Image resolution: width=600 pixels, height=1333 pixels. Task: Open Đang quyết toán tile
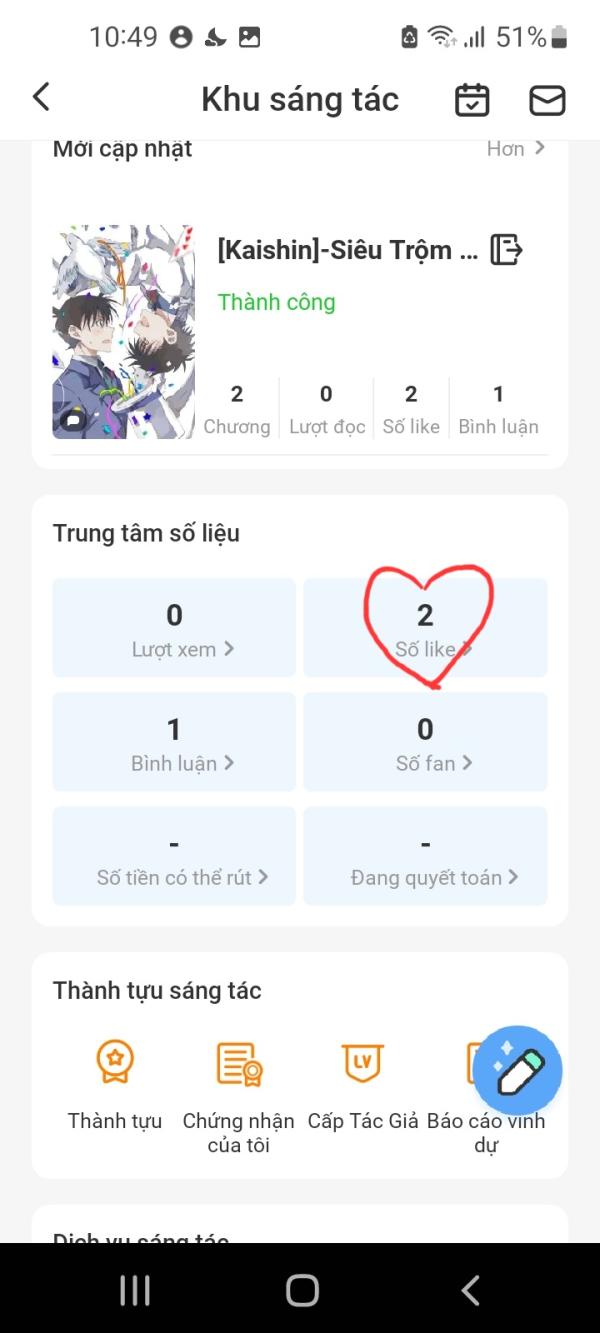tap(425, 856)
